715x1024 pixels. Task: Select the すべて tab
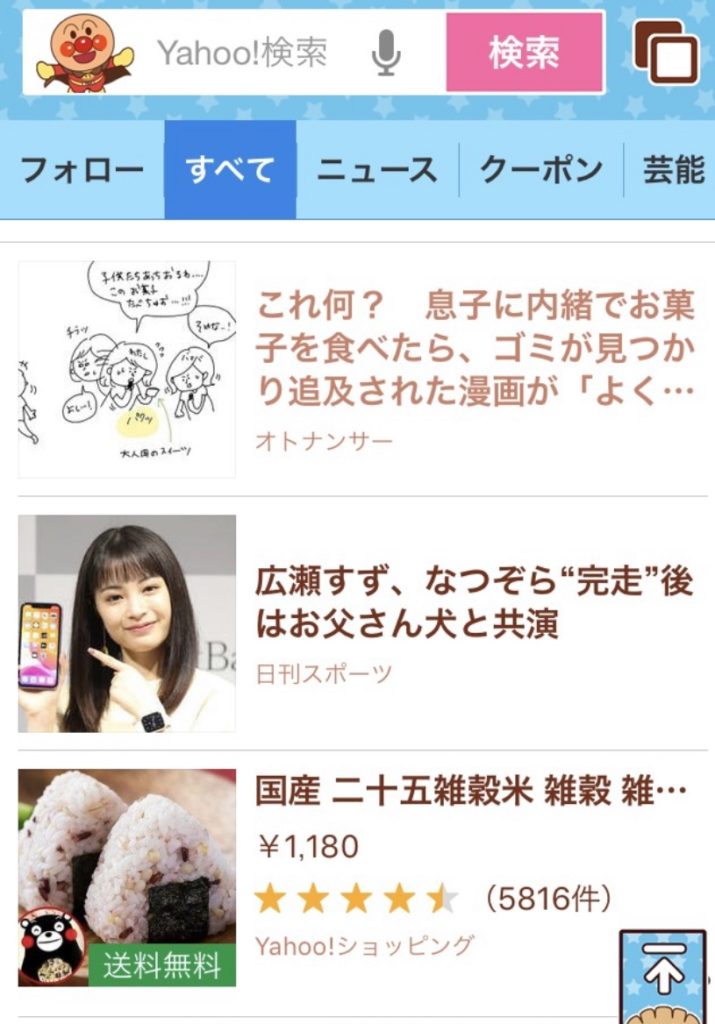(x=230, y=170)
